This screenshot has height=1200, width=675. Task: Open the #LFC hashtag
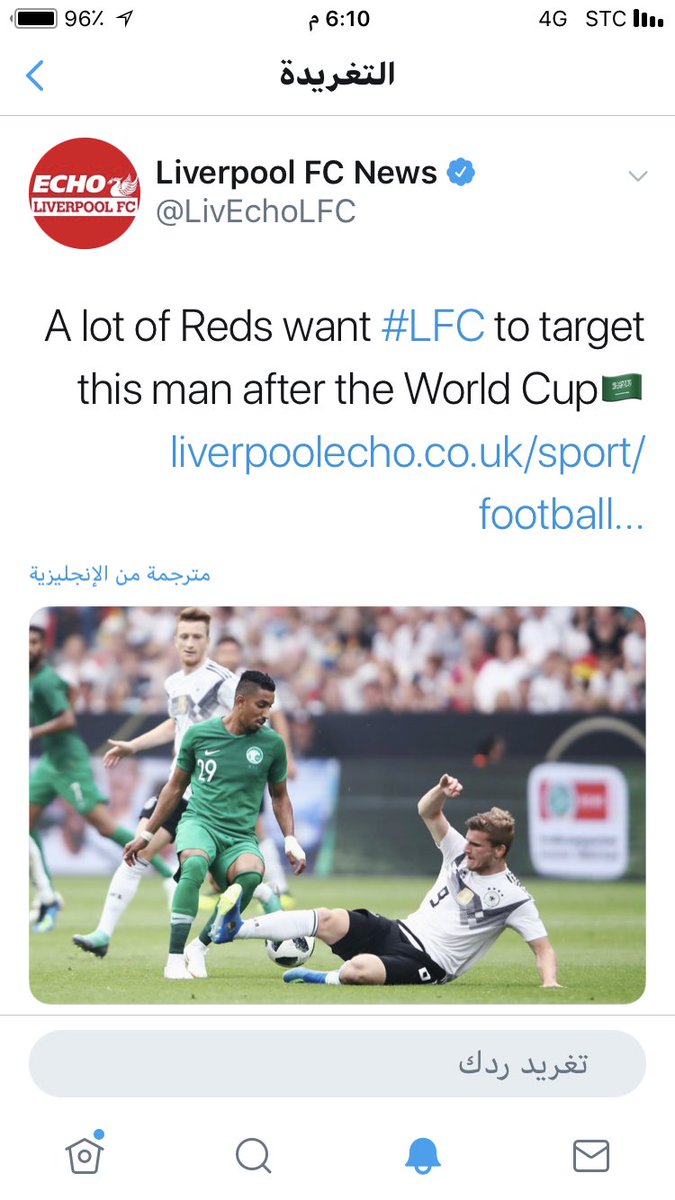(433, 328)
